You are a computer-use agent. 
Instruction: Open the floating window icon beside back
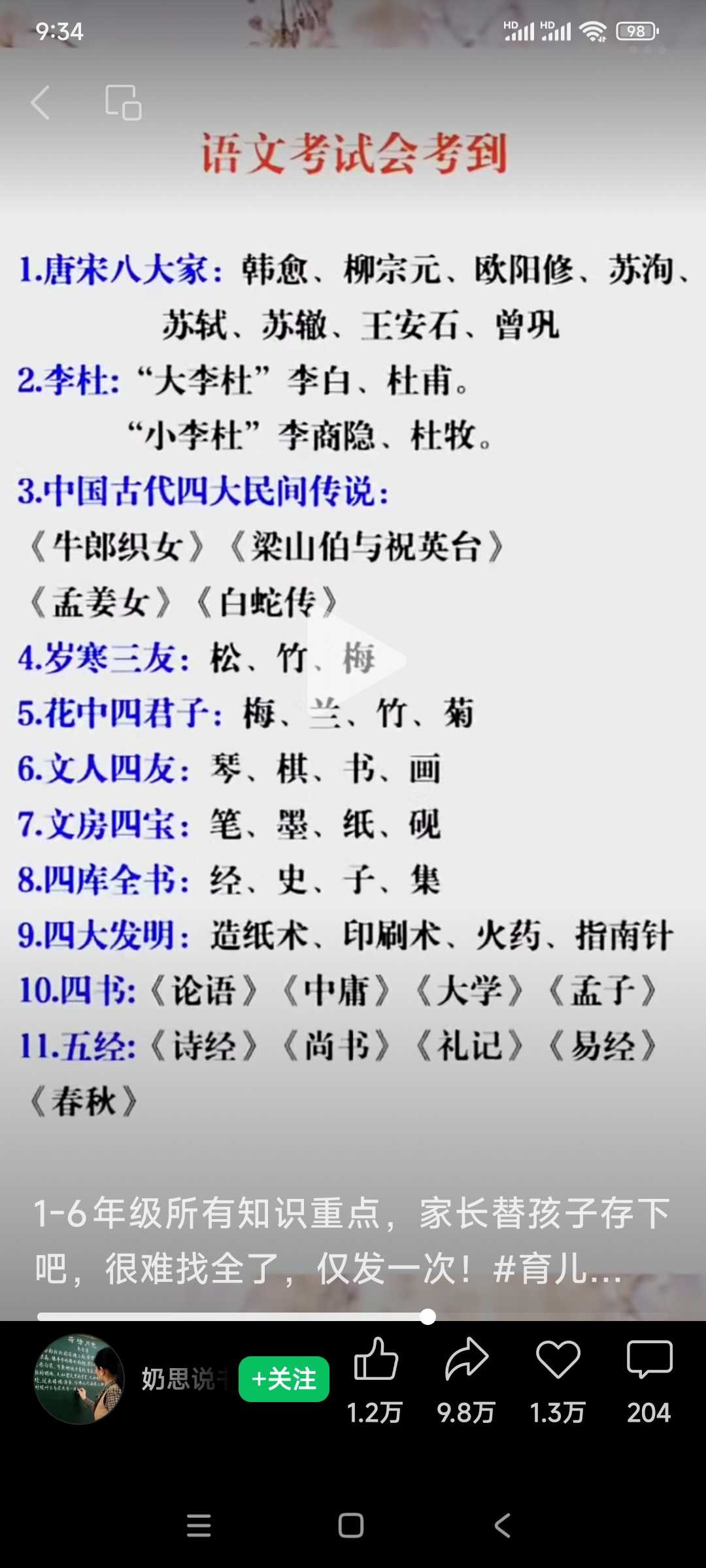click(x=123, y=103)
